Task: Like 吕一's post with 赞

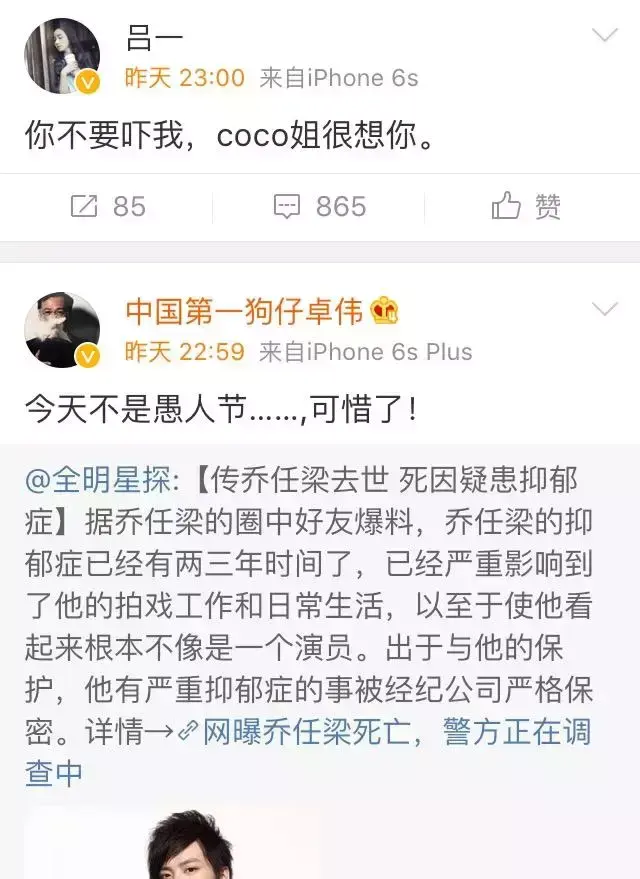Action: [x=526, y=207]
